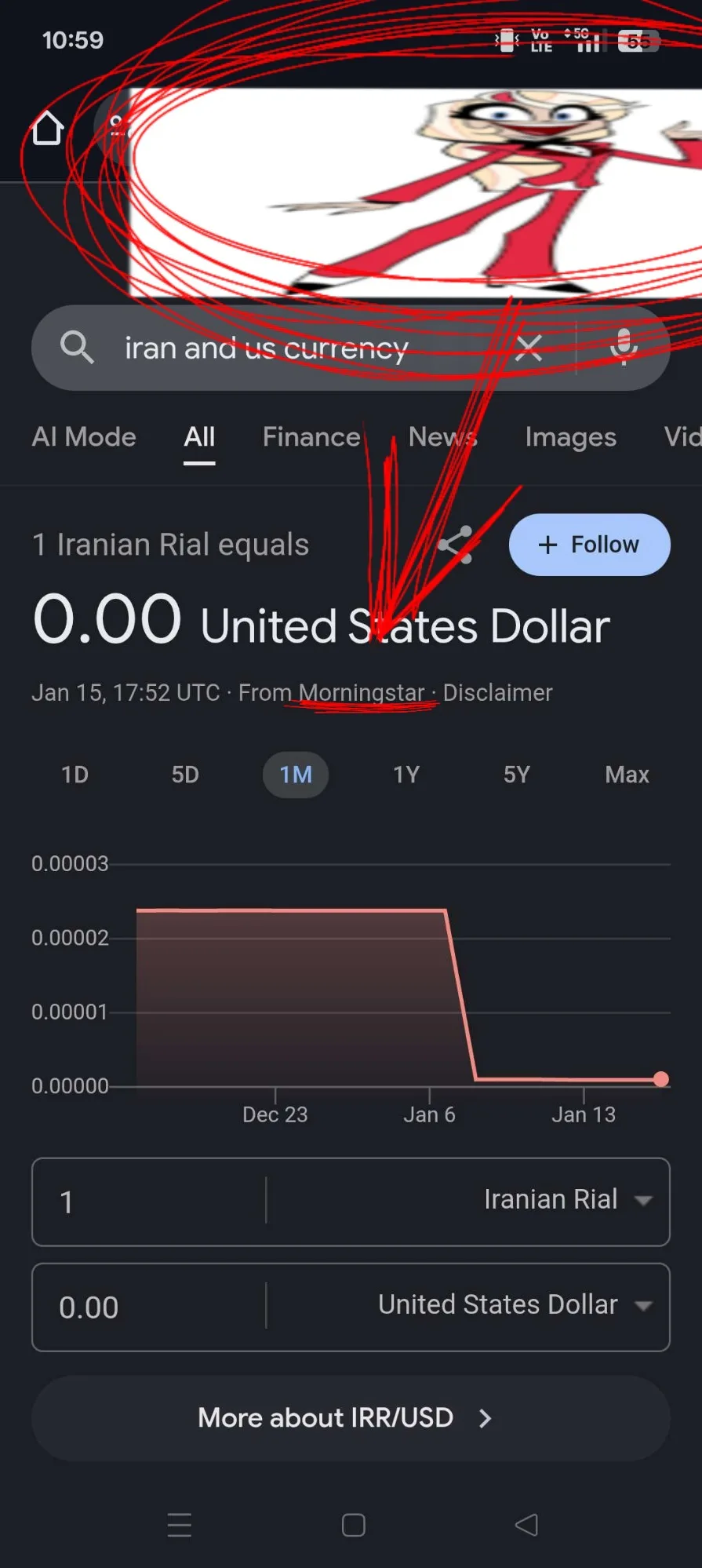
Task: Open the Images results tab
Action: (570, 437)
